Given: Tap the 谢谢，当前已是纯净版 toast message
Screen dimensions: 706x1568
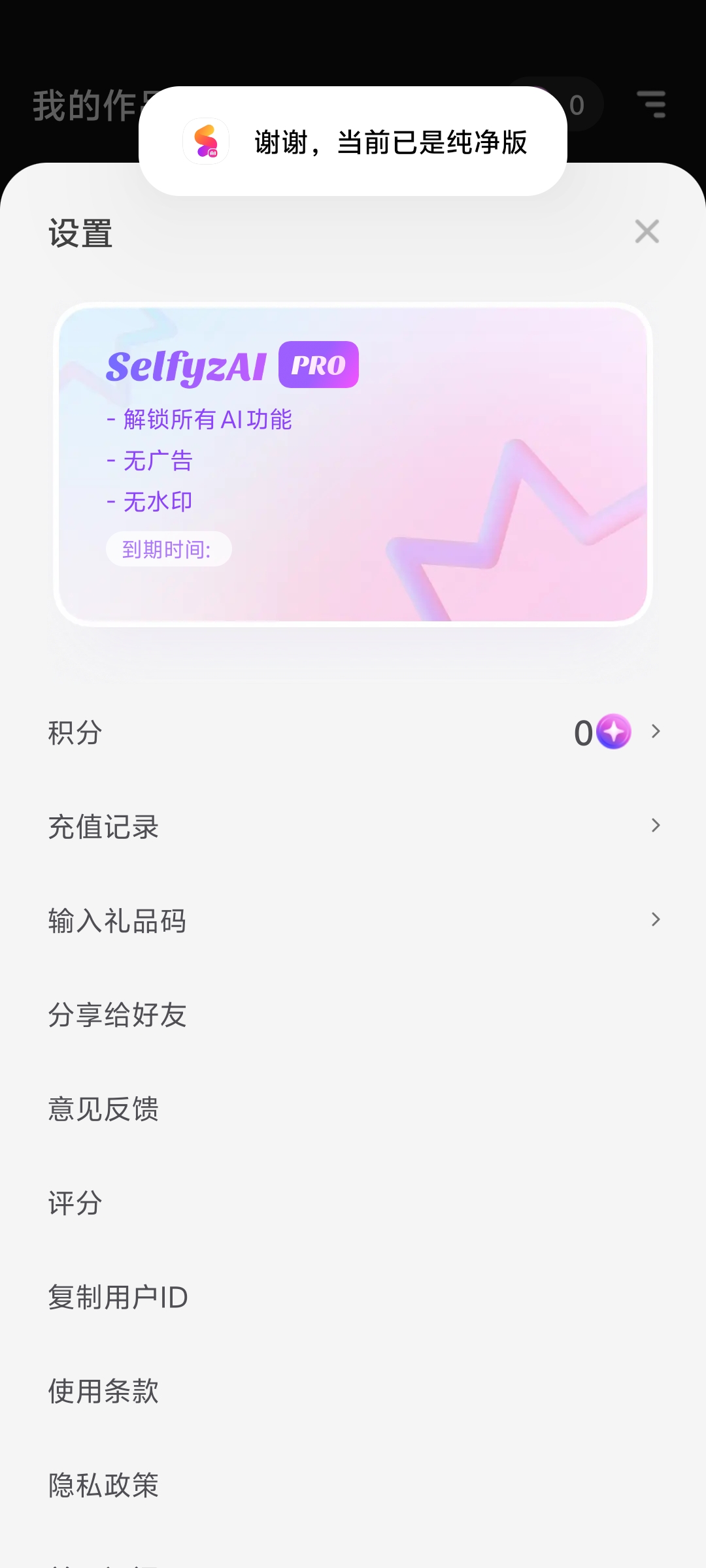Looking at the screenshot, I should coord(390,142).
